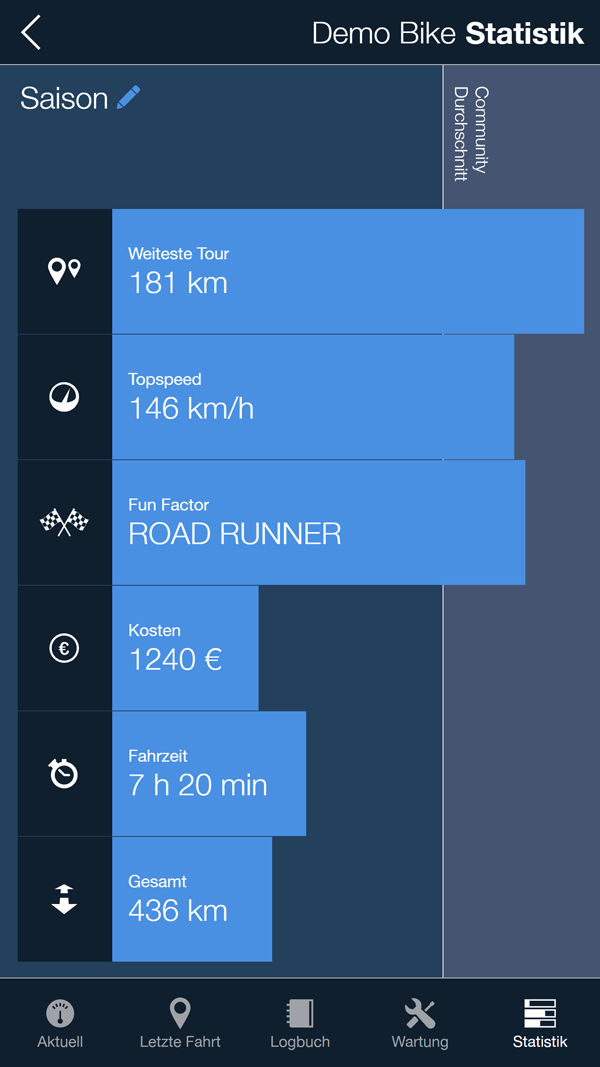Select the Statistik tab
The height and width of the screenshot is (1067, 600).
(x=540, y=1023)
